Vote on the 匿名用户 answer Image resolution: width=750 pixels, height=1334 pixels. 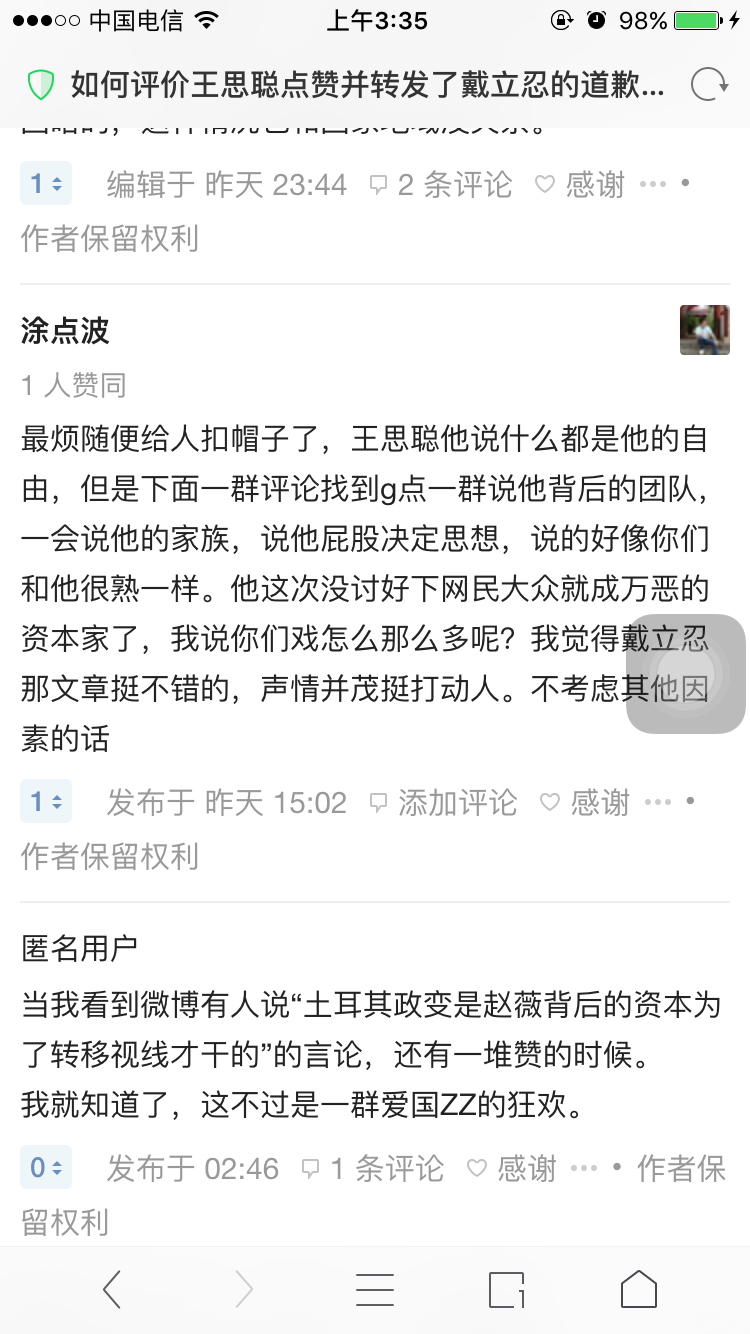pos(46,1167)
